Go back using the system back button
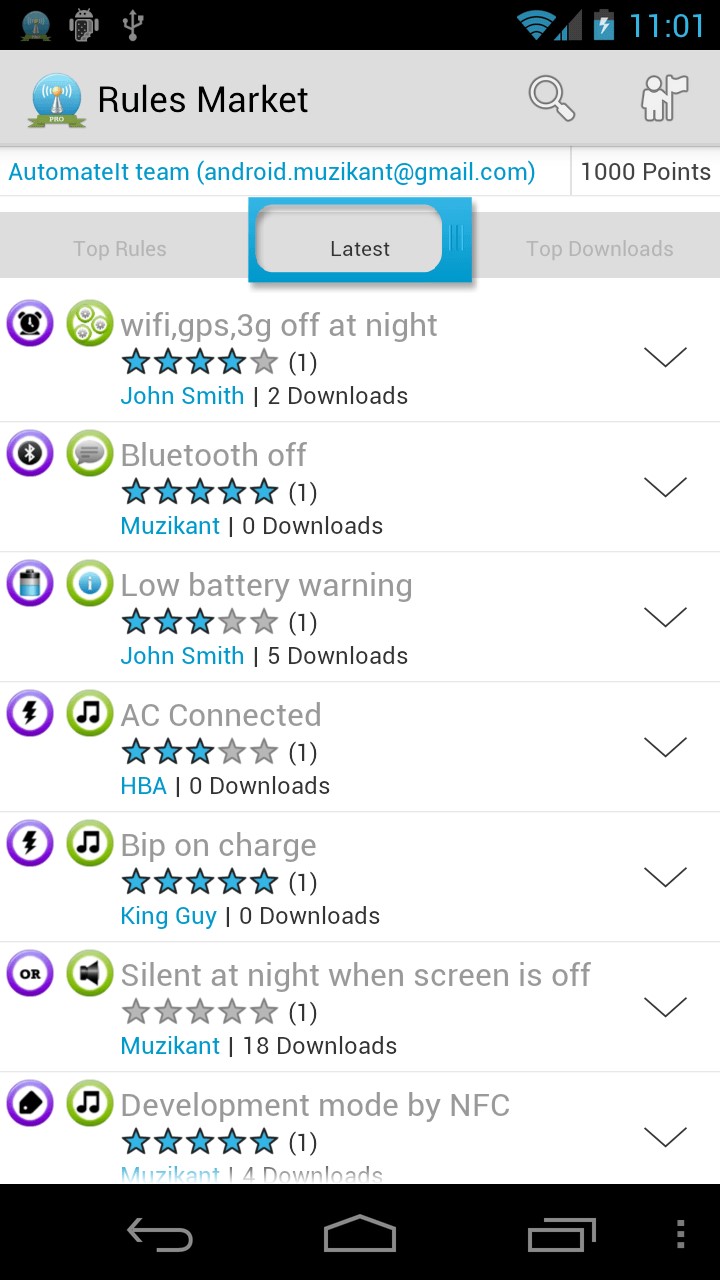 [160, 1235]
